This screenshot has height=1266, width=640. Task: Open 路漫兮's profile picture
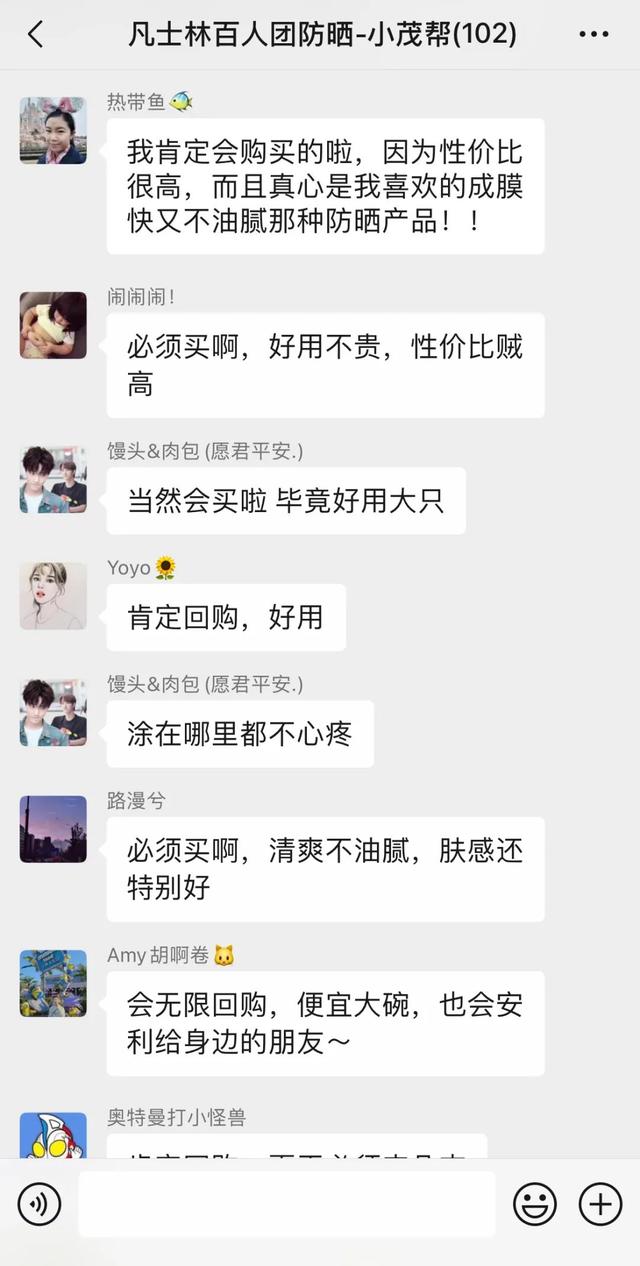[53, 829]
